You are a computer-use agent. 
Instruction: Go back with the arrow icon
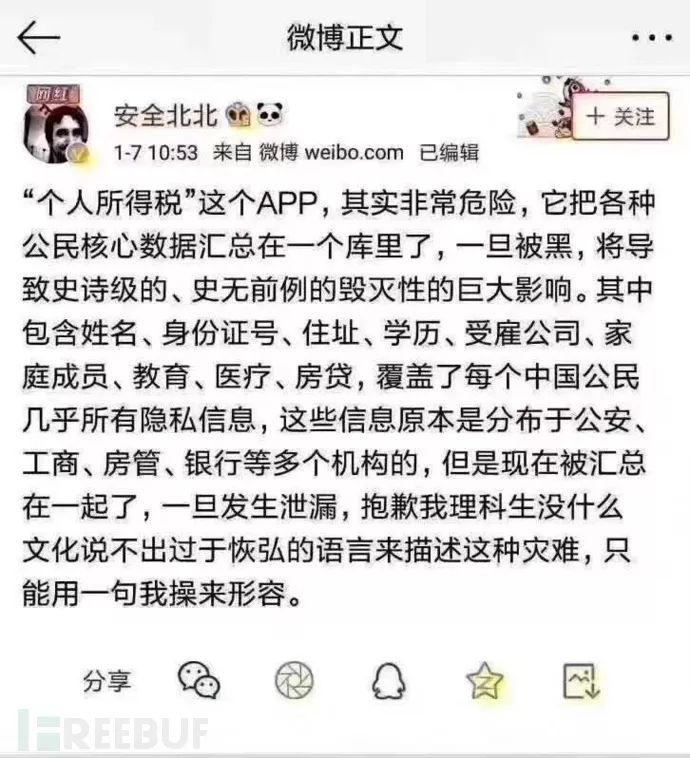pos(39,37)
